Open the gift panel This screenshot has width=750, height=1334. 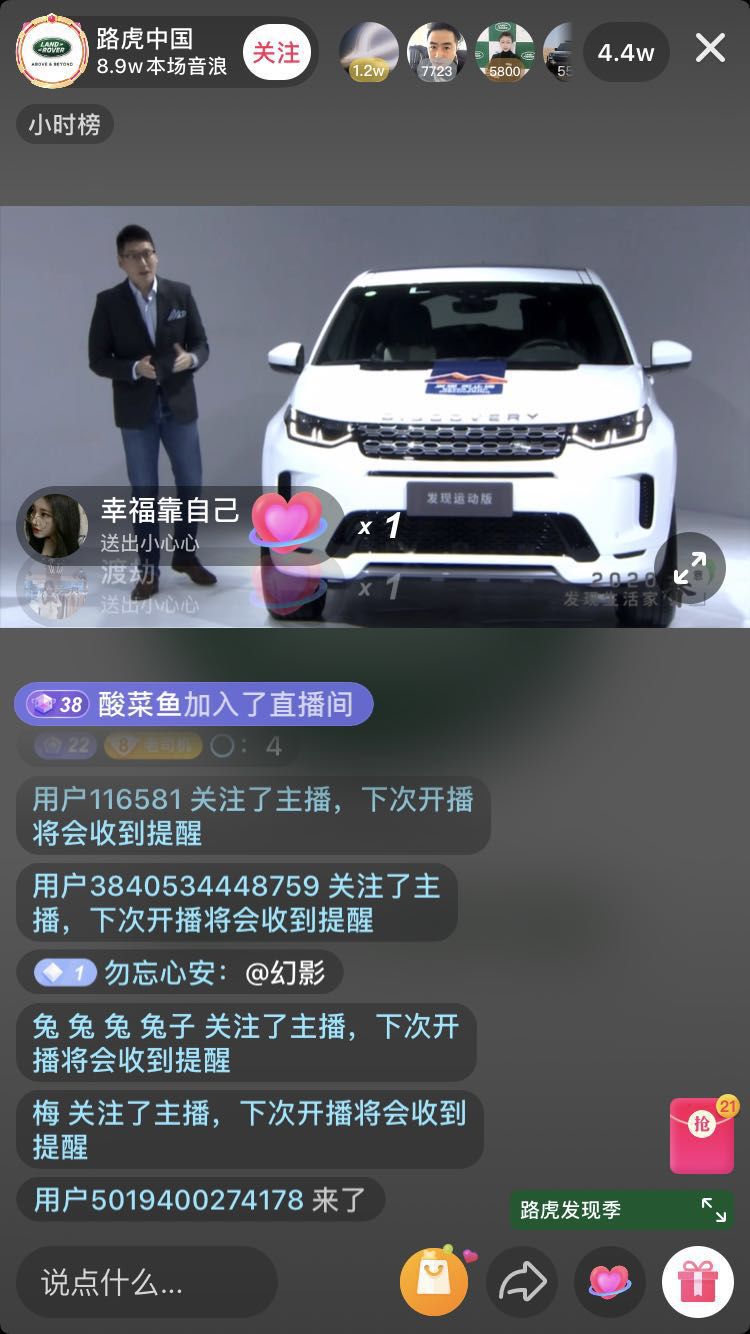coord(697,1281)
